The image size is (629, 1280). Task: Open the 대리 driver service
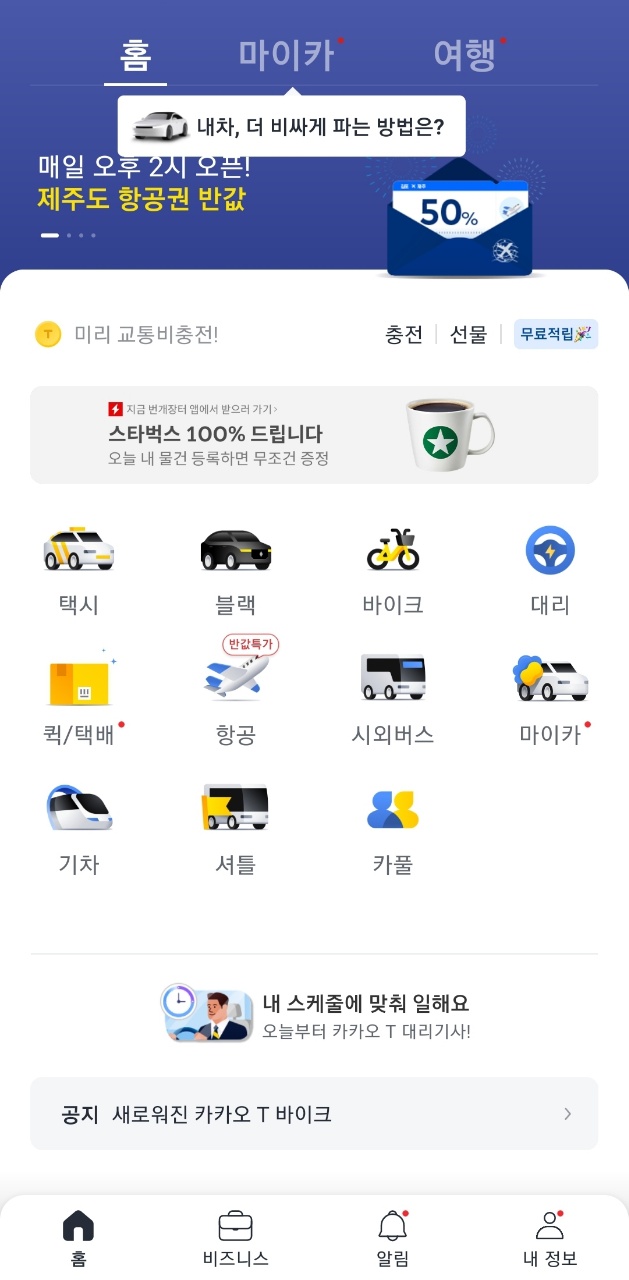pos(550,565)
